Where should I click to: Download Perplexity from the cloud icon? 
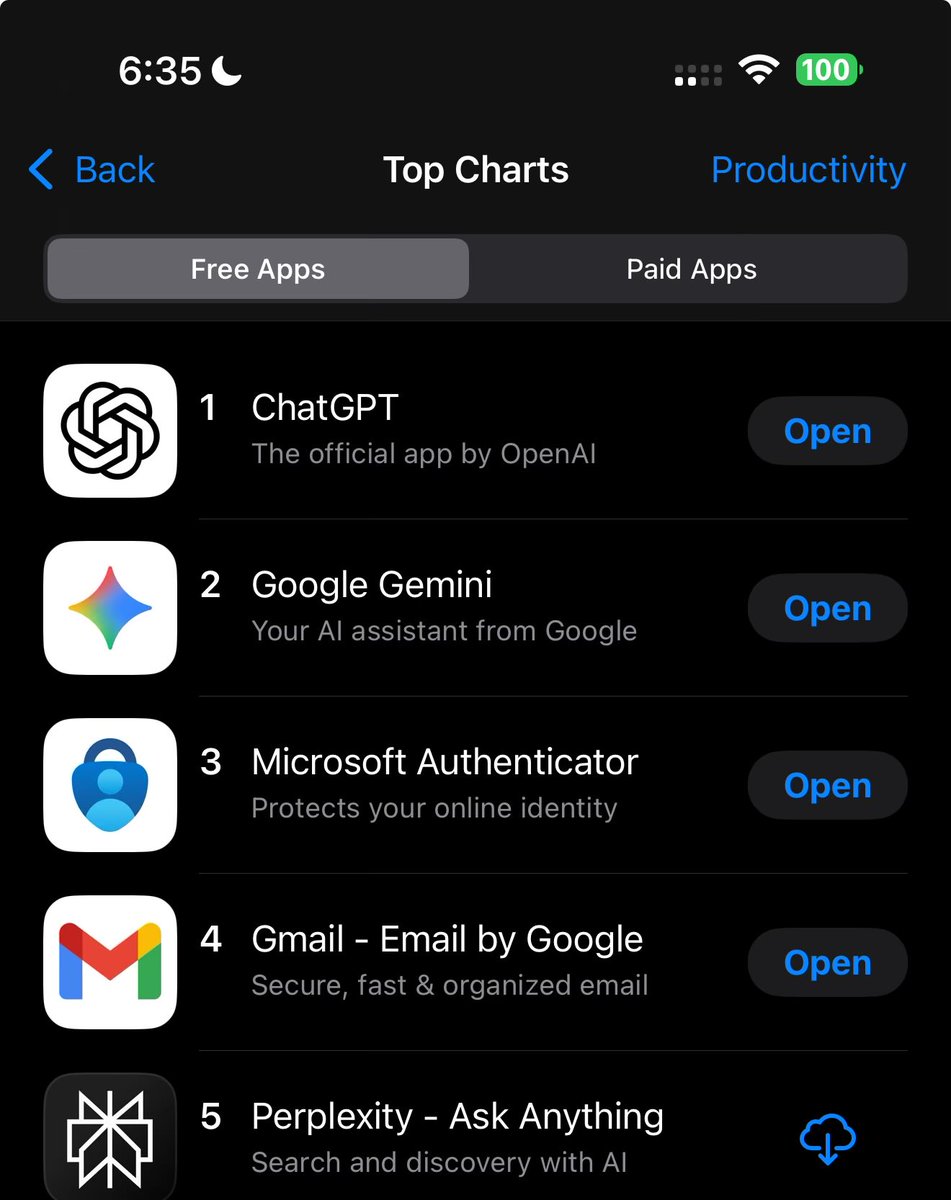tap(827, 1139)
